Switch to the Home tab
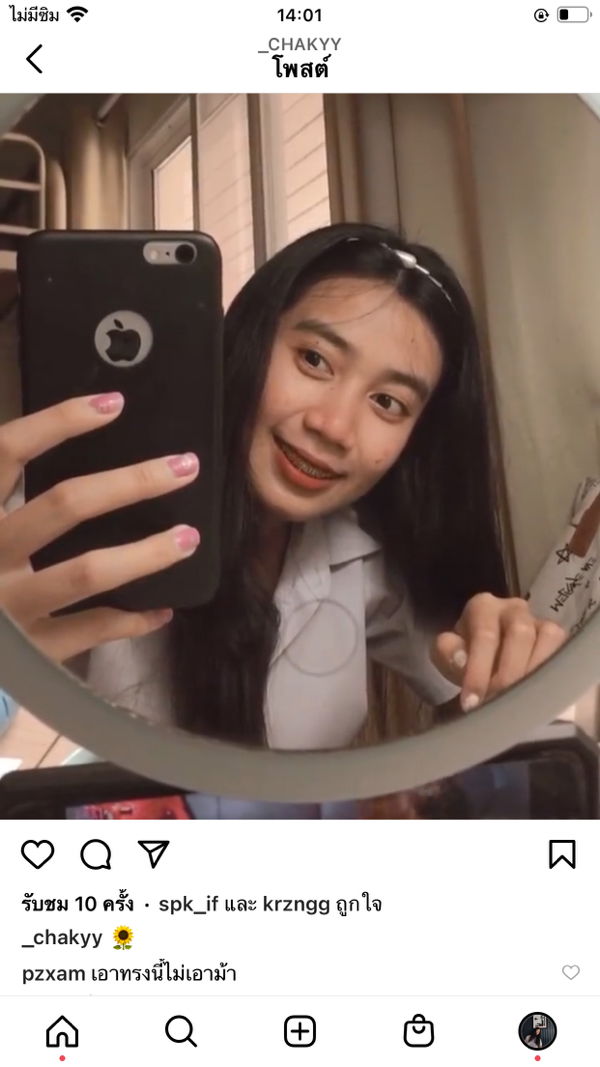This screenshot has height=1067, width=600. (62, 1031)
